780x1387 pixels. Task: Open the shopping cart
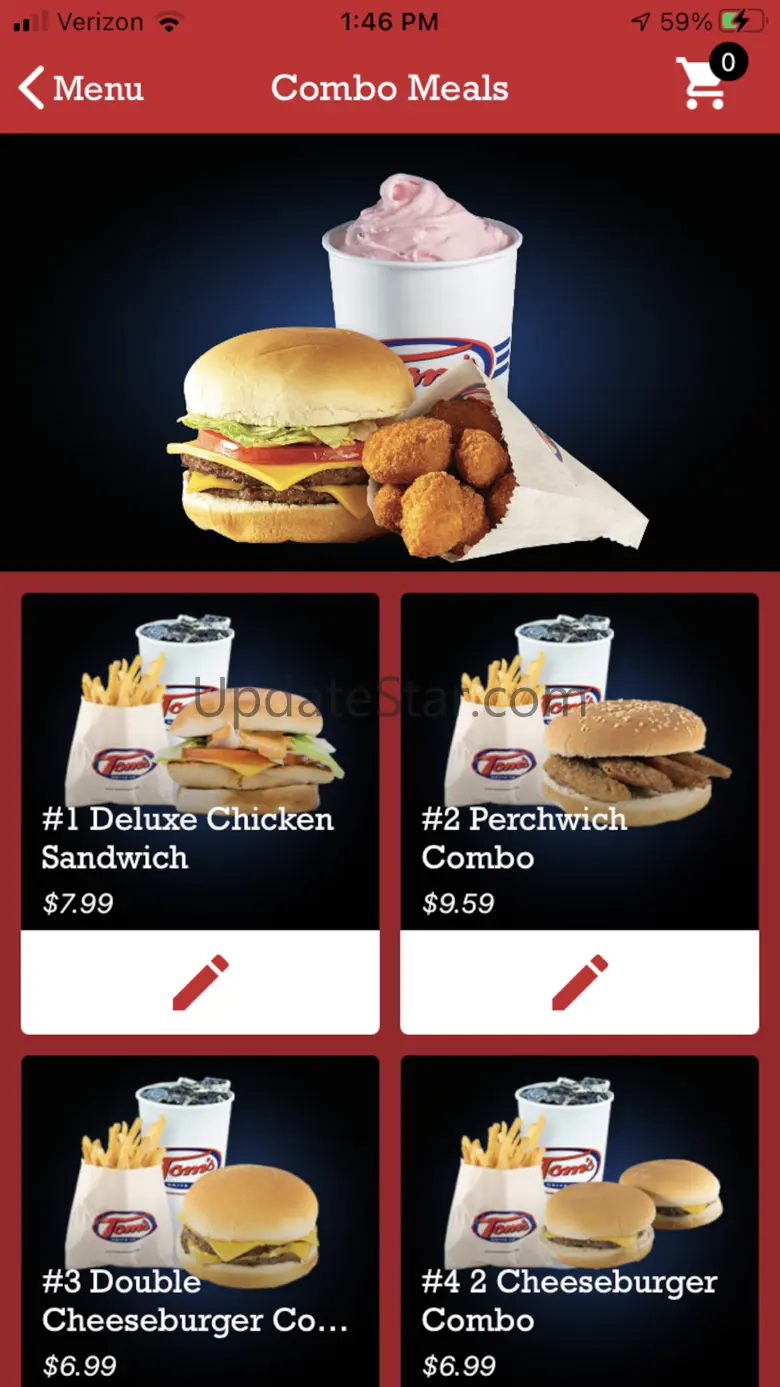[704, 82]
